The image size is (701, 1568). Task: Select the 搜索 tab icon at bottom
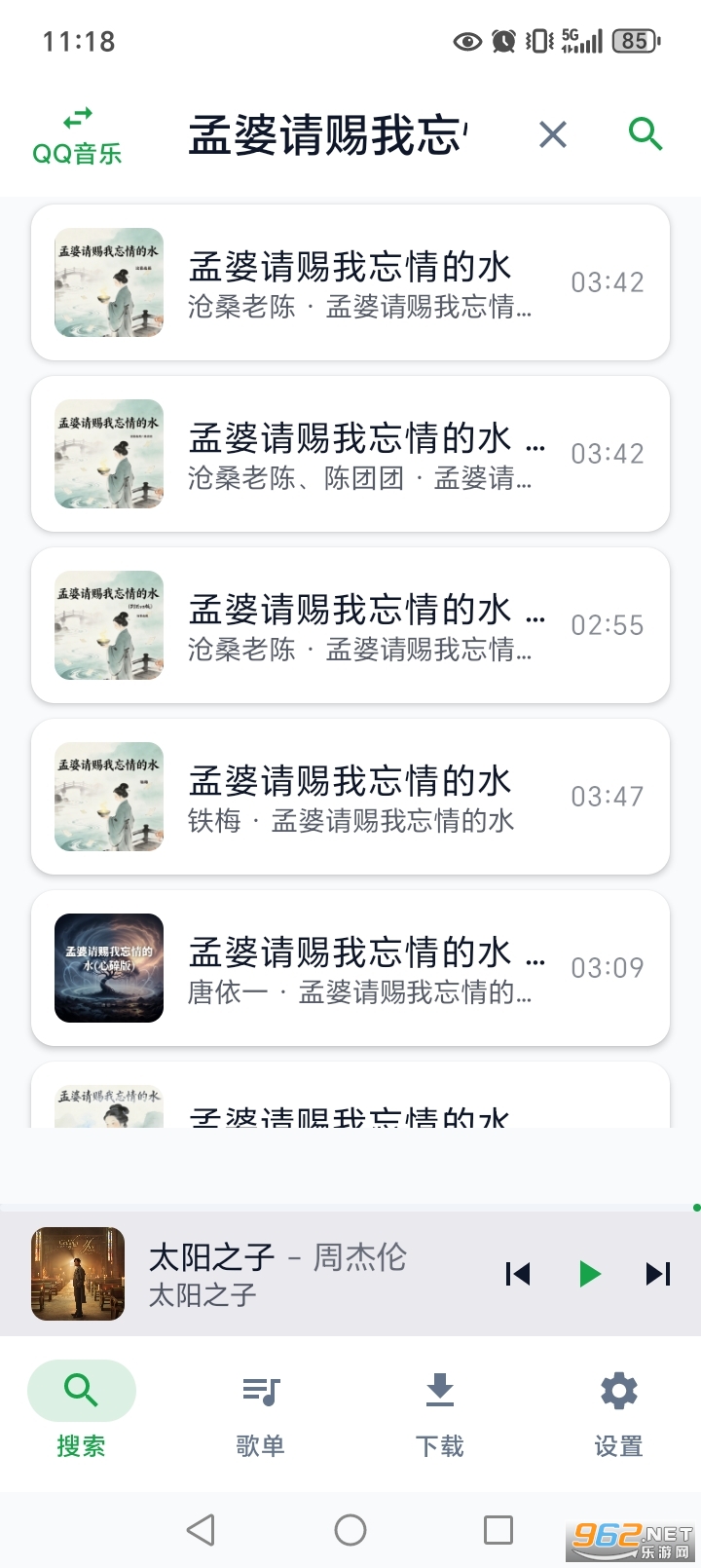(82, 1391)
